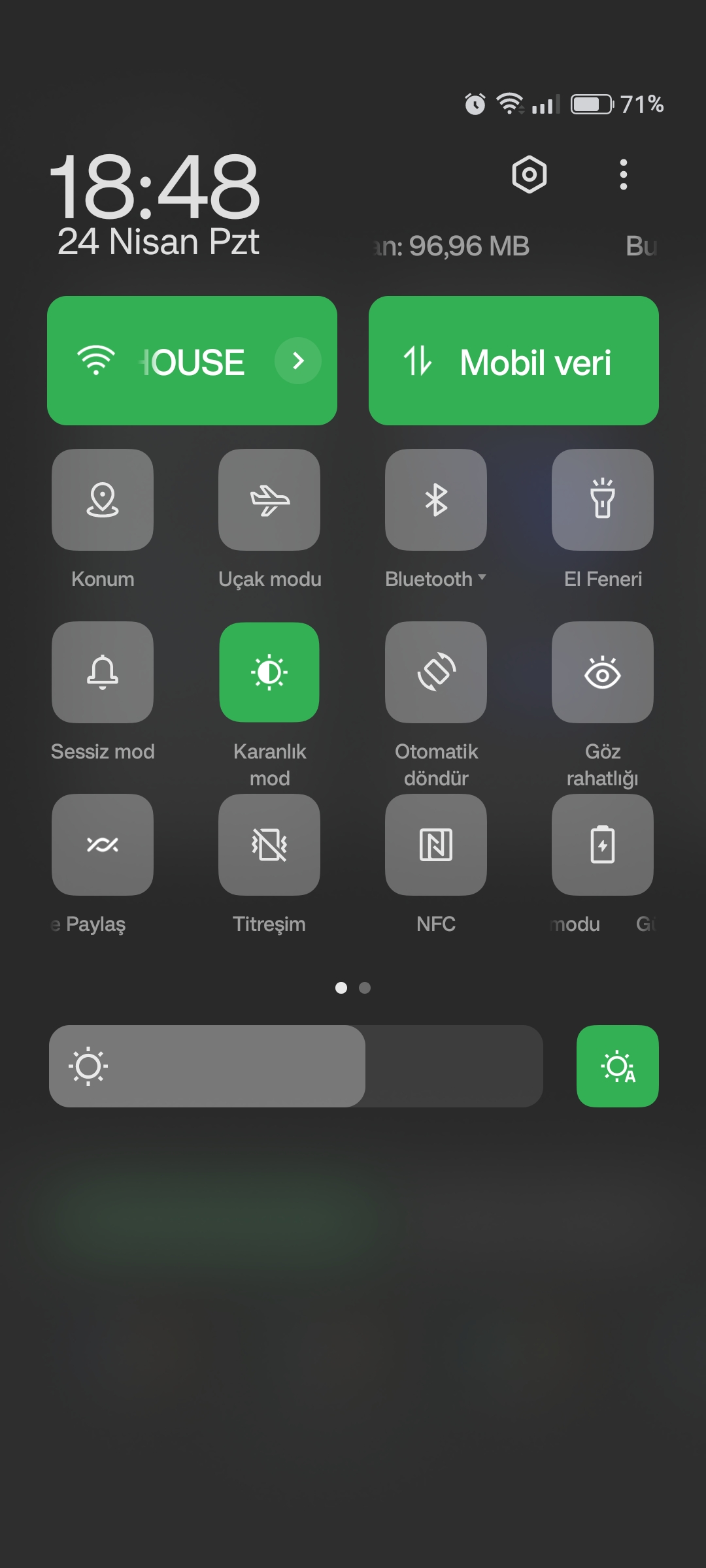Screen dimensions: 706x1568
Task: Turn on Otomatik döndür
Action: pos(436,672)
